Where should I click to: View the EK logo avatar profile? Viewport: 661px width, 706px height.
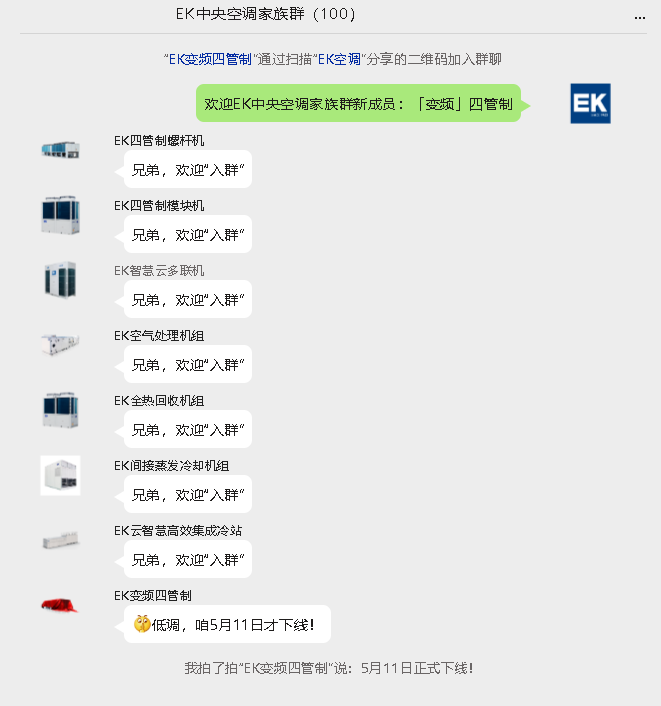click(590, 104)
